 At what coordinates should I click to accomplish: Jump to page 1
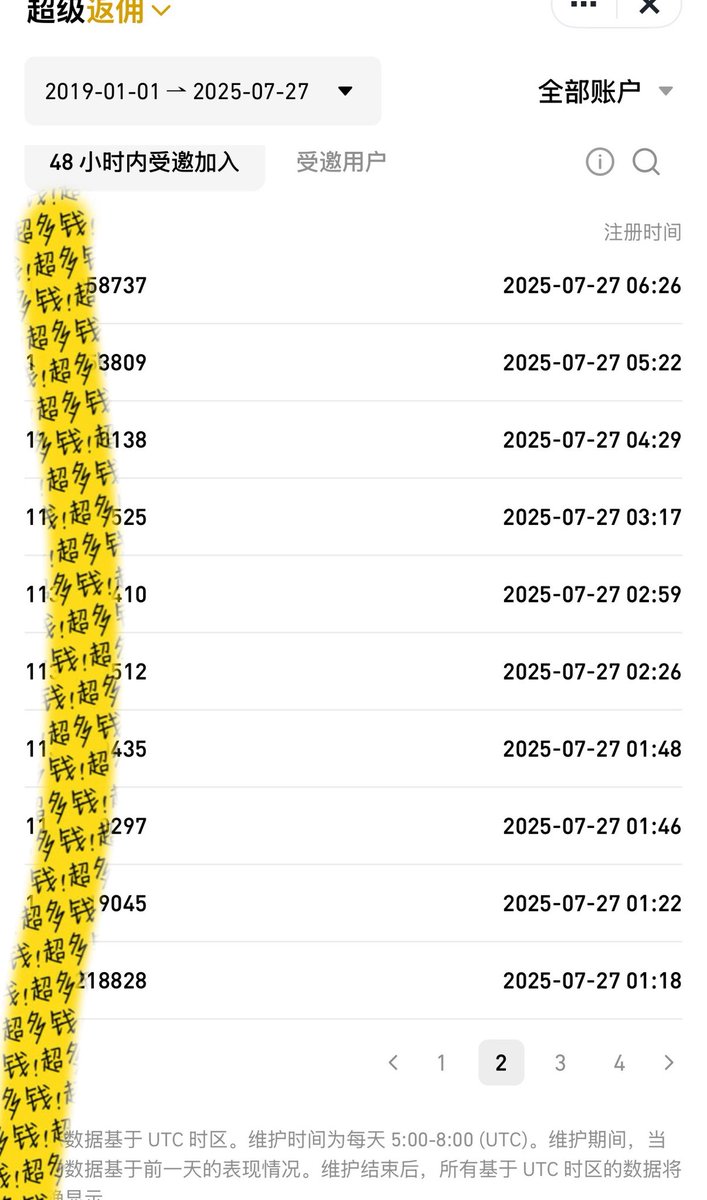pyautogui.click(x=441, y=1062)
